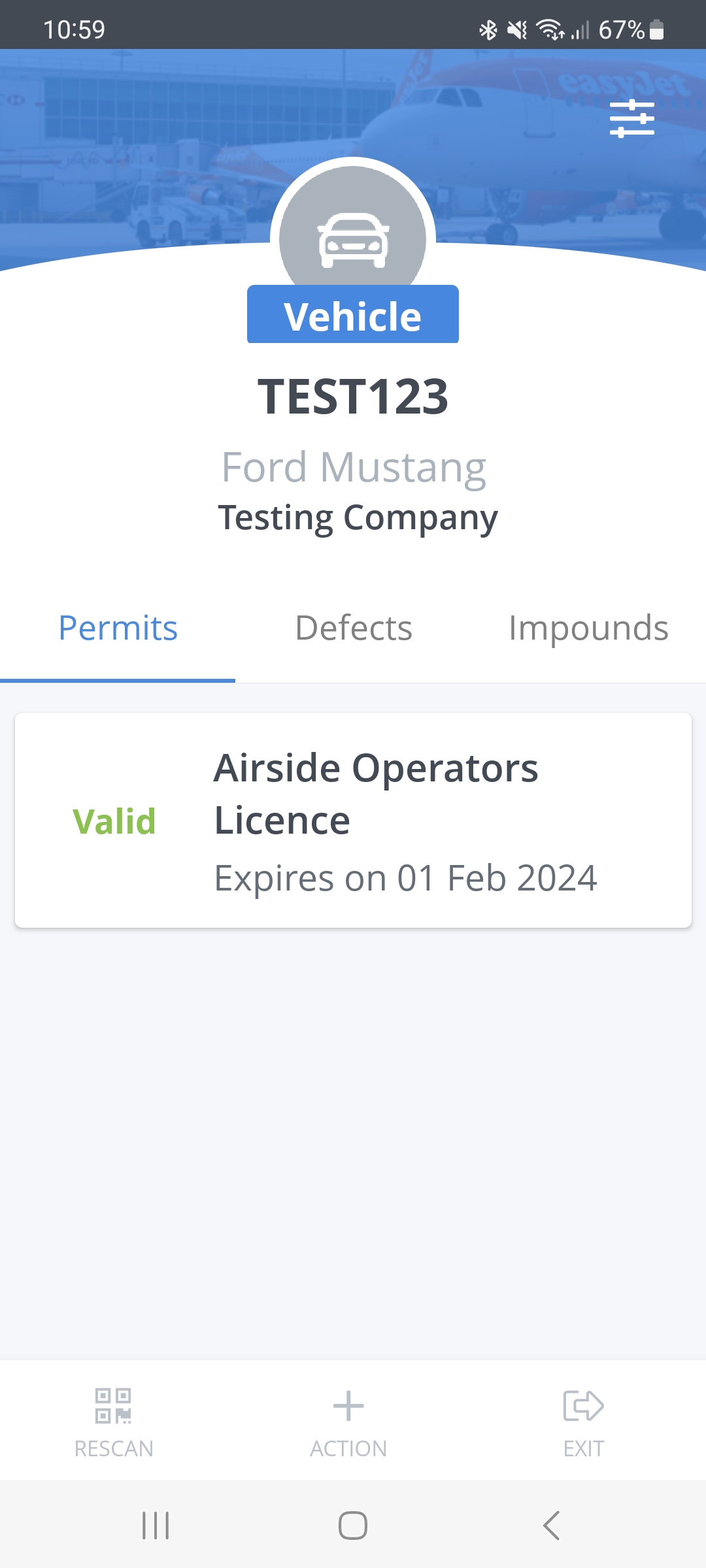Screen dimensions: 706x1568
Task: Tap the RESCAN label
Action: (x=114, y=1448)
